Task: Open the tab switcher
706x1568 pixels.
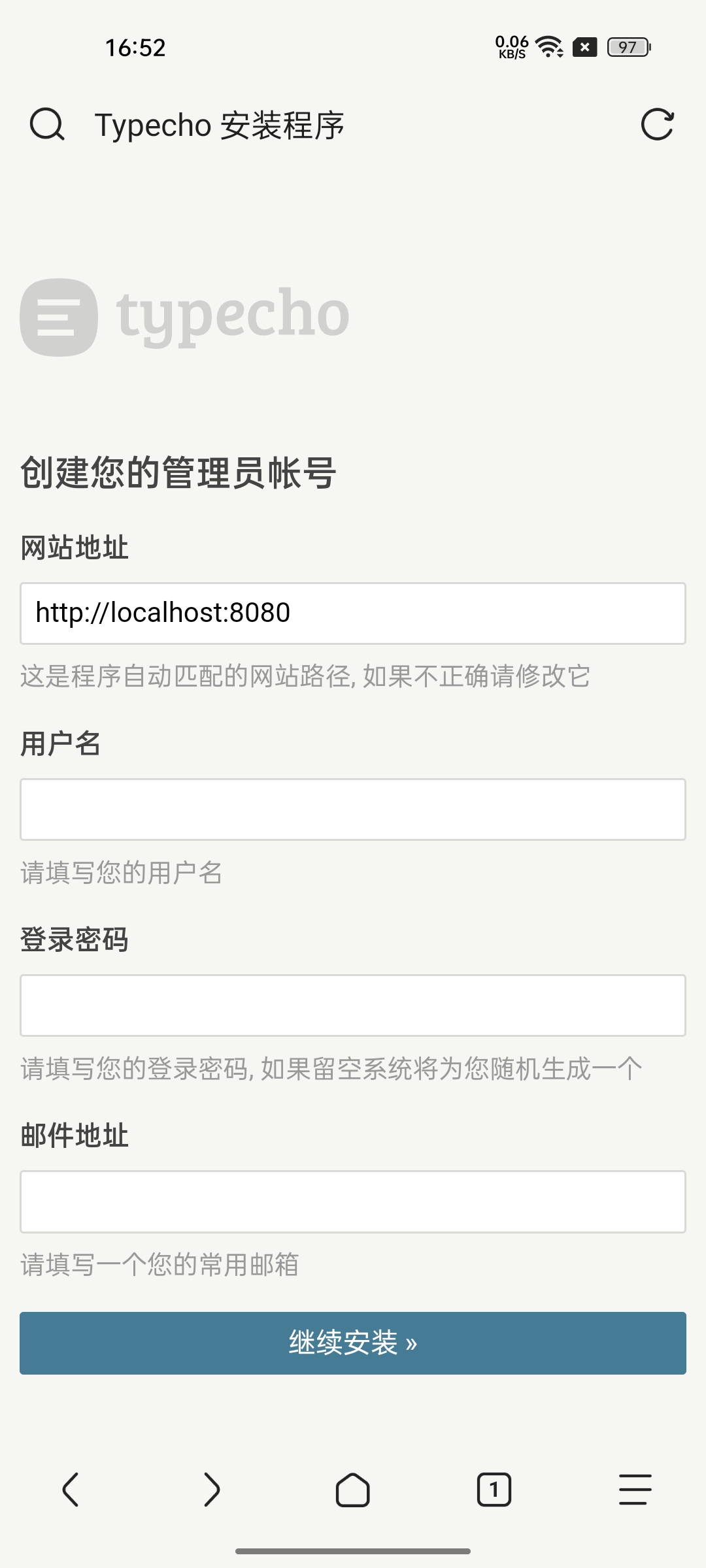Action: click(x=494, y=1490)
